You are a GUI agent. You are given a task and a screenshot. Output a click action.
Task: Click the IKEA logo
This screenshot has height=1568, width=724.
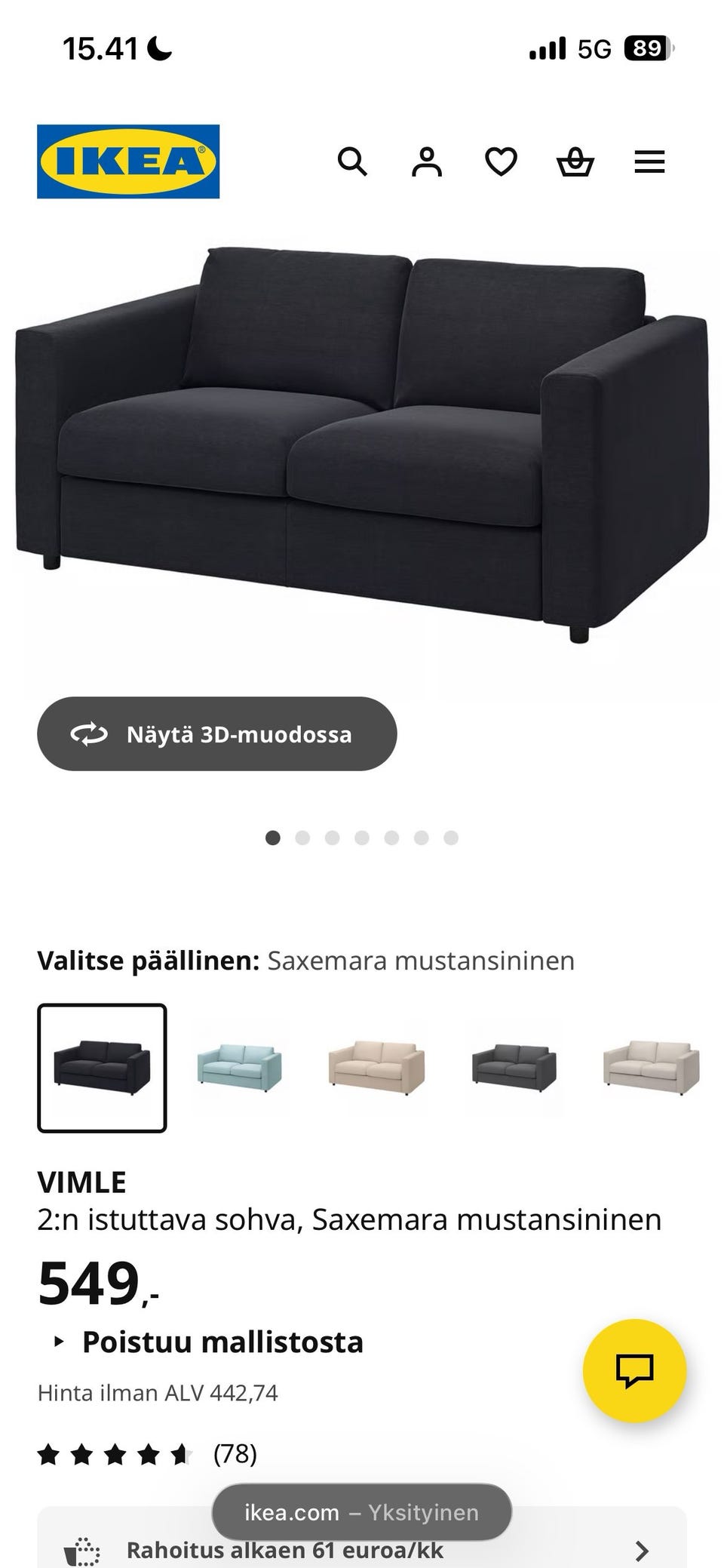tap(127, 160)
